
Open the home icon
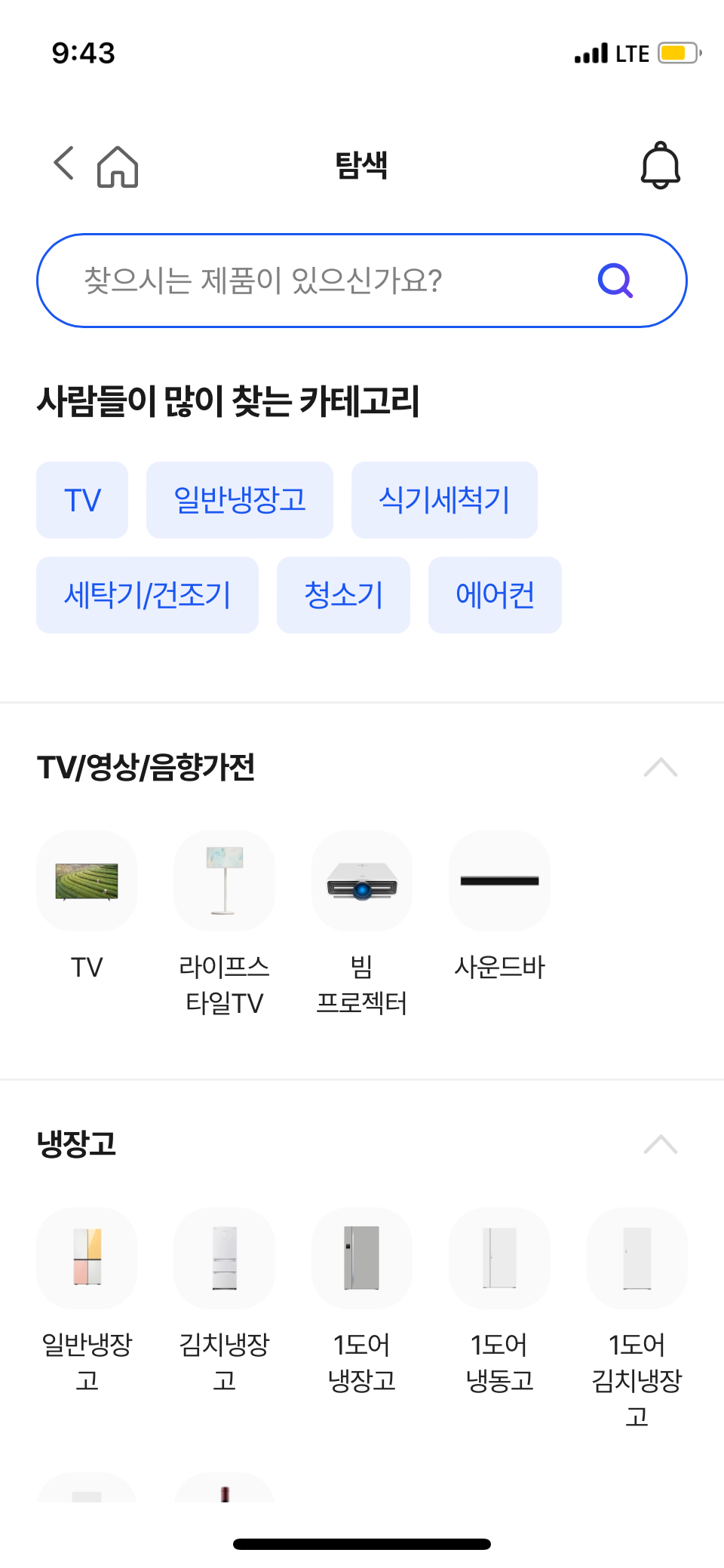(118, 166)
